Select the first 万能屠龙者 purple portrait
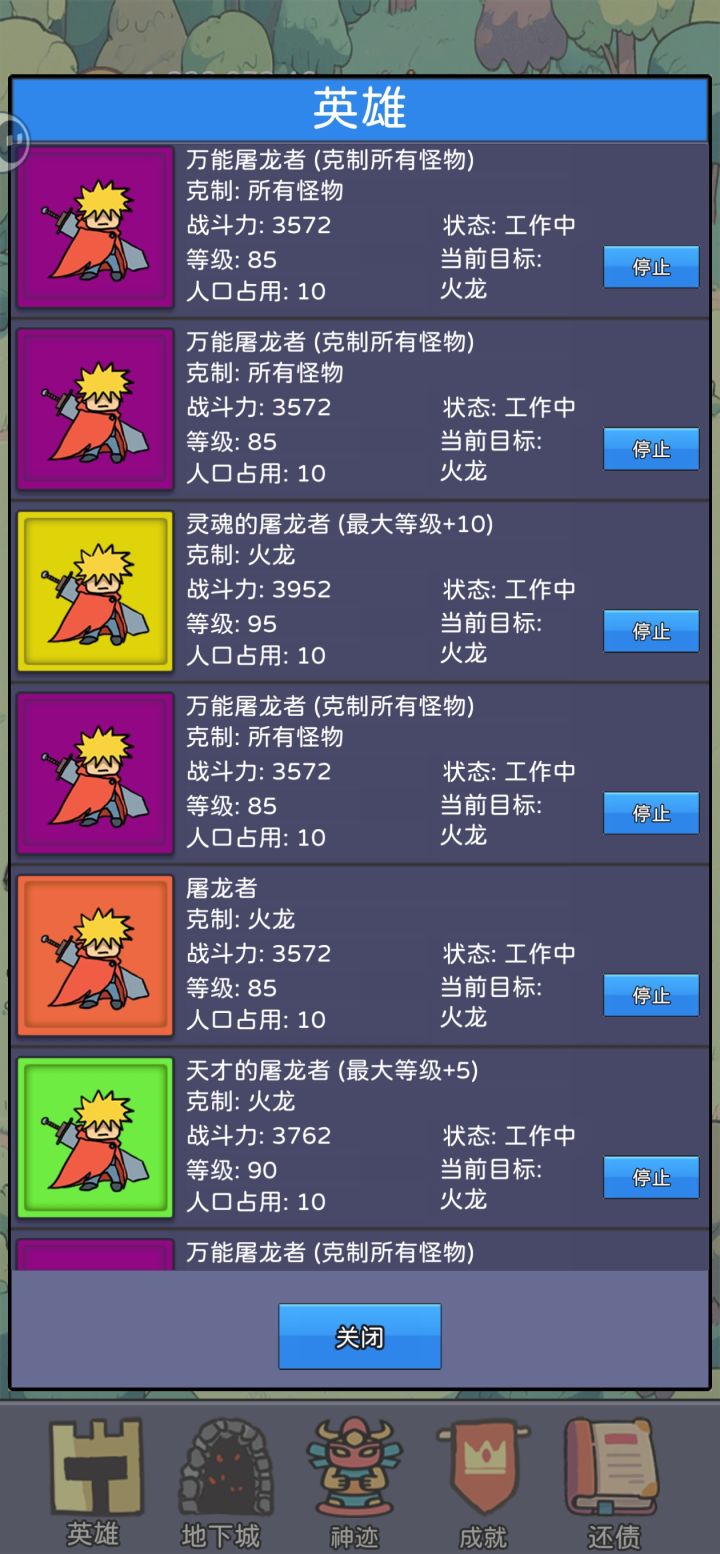 point(95,225)
